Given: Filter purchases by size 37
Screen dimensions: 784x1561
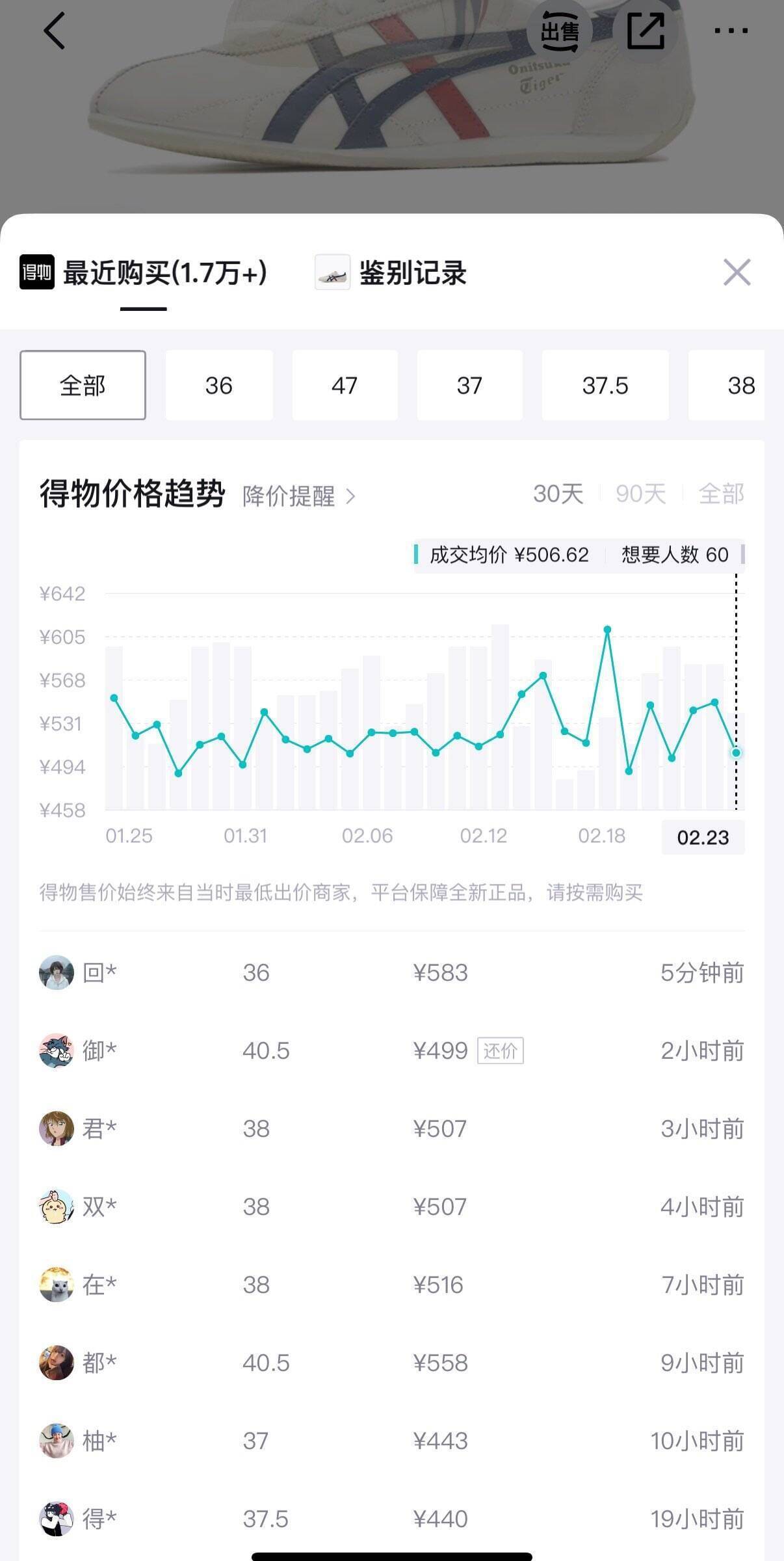Looking at the screenshot, I should [x=469, y=385].
